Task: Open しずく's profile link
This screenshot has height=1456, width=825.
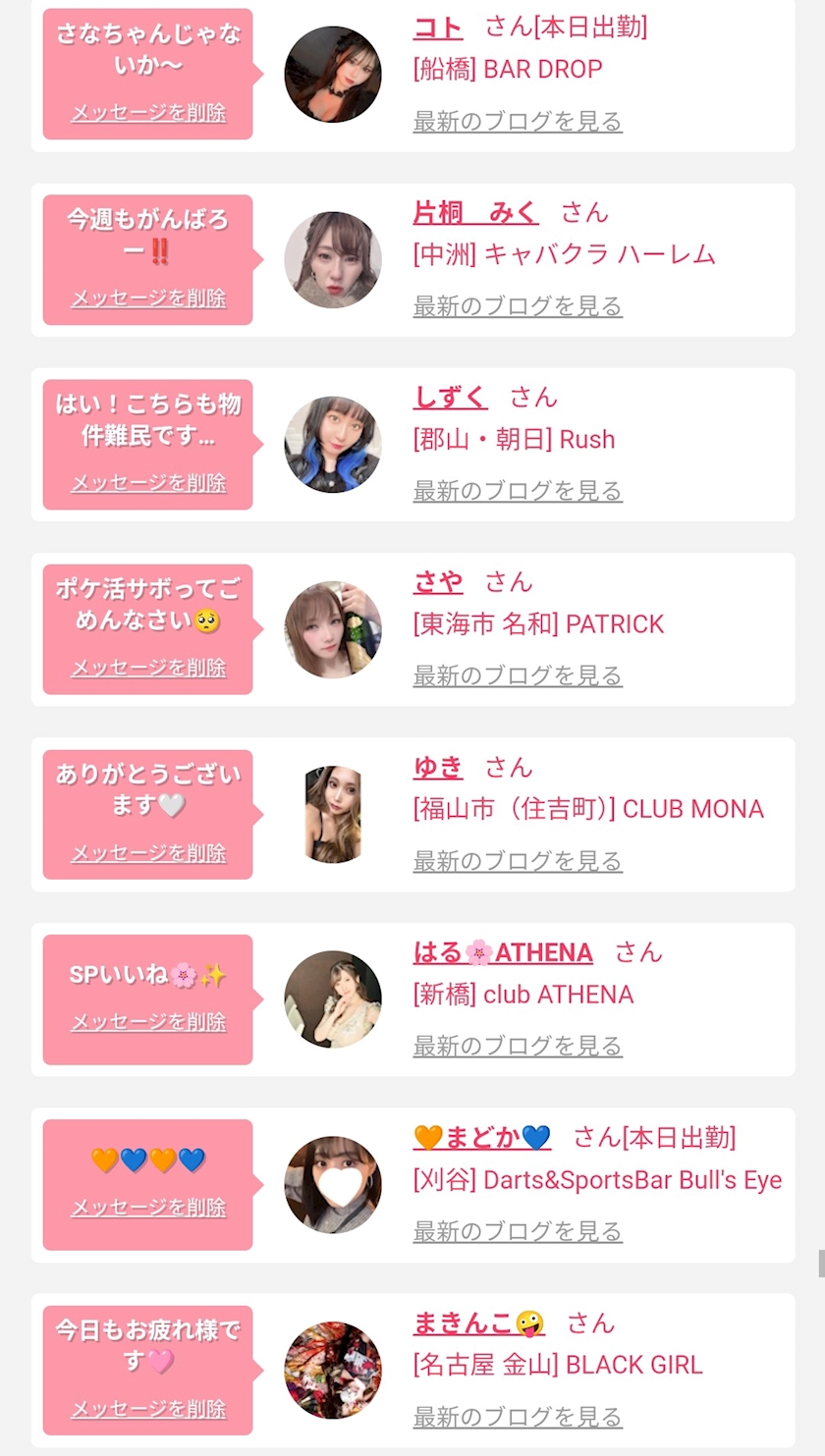Action: click(x=450, y=397)
